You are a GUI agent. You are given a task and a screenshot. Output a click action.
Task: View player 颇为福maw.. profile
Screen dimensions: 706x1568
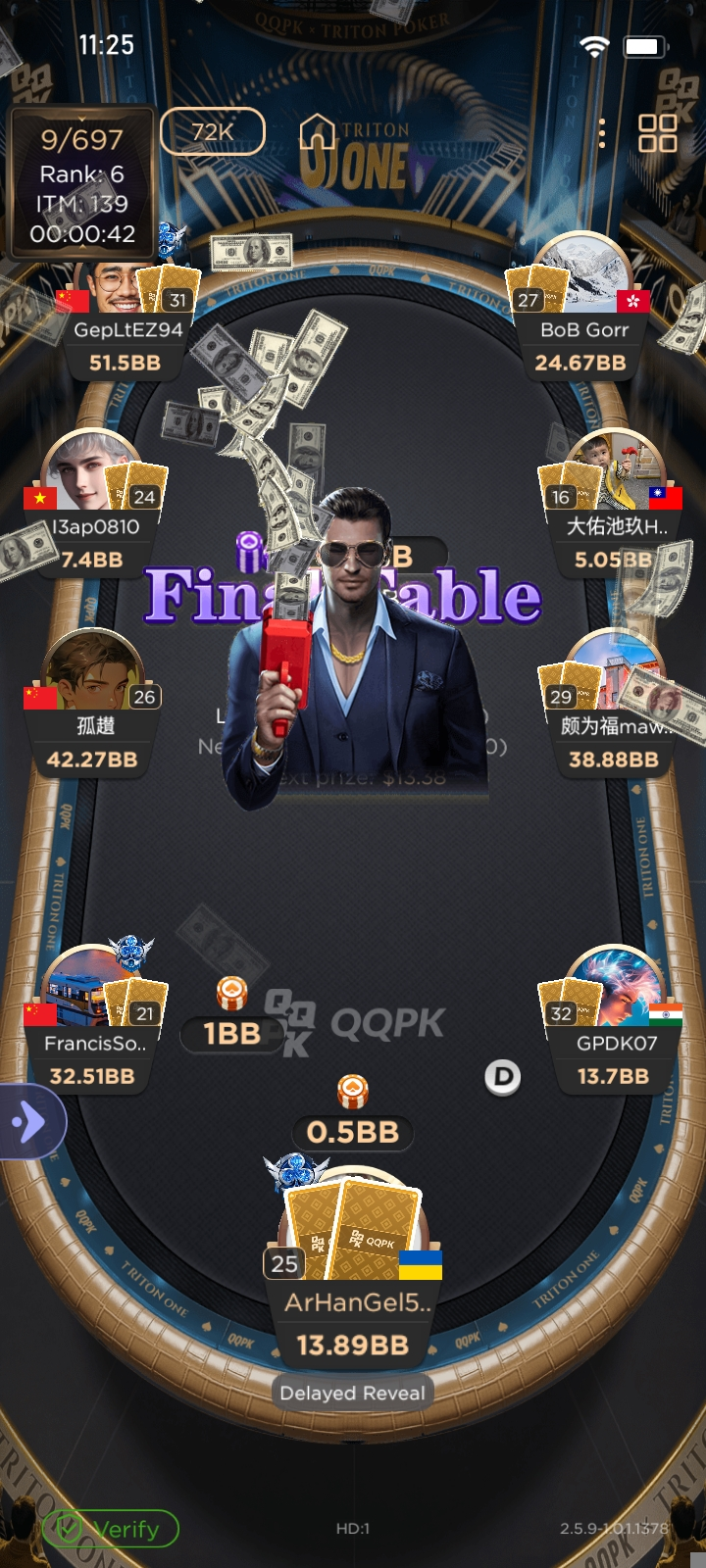coord(616,671)
